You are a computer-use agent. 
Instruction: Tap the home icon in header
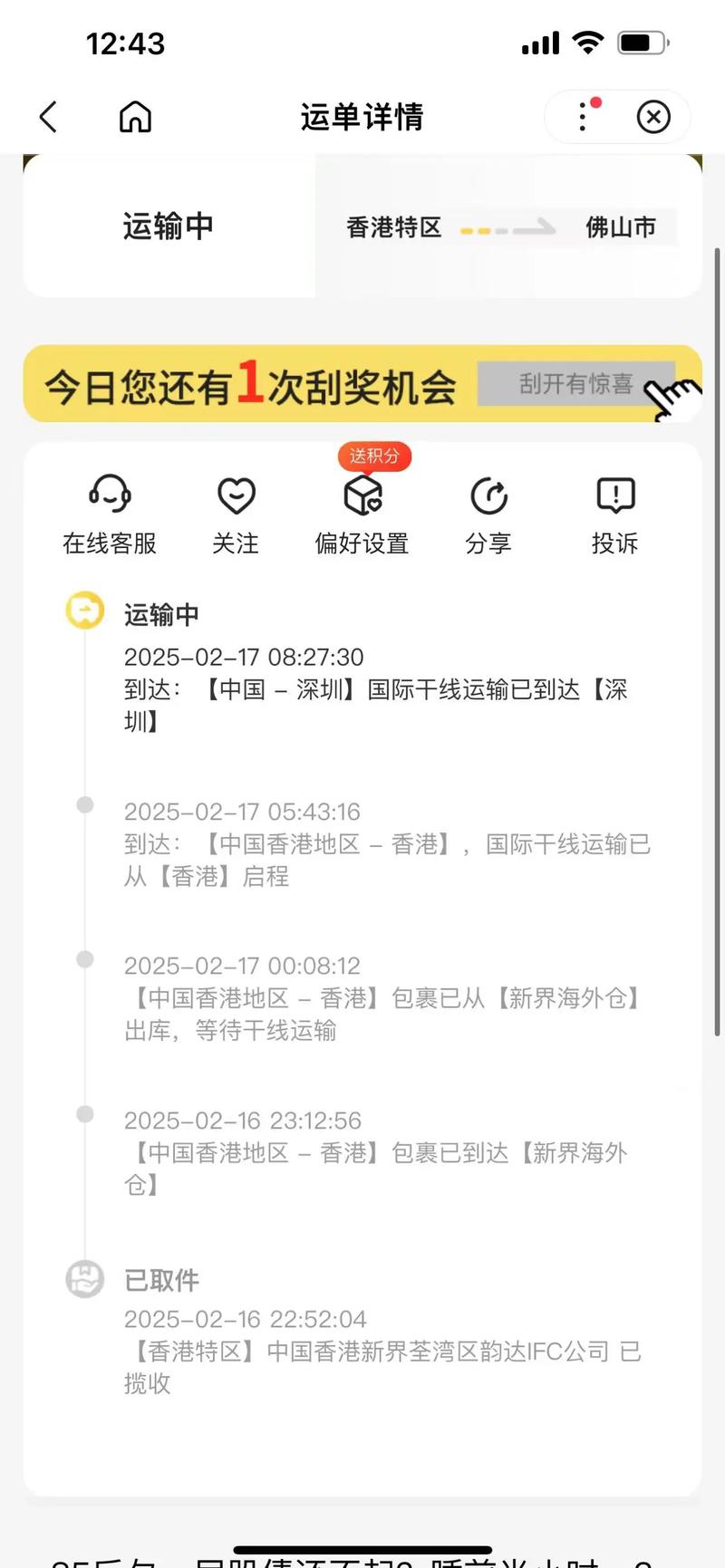[135, 117]
